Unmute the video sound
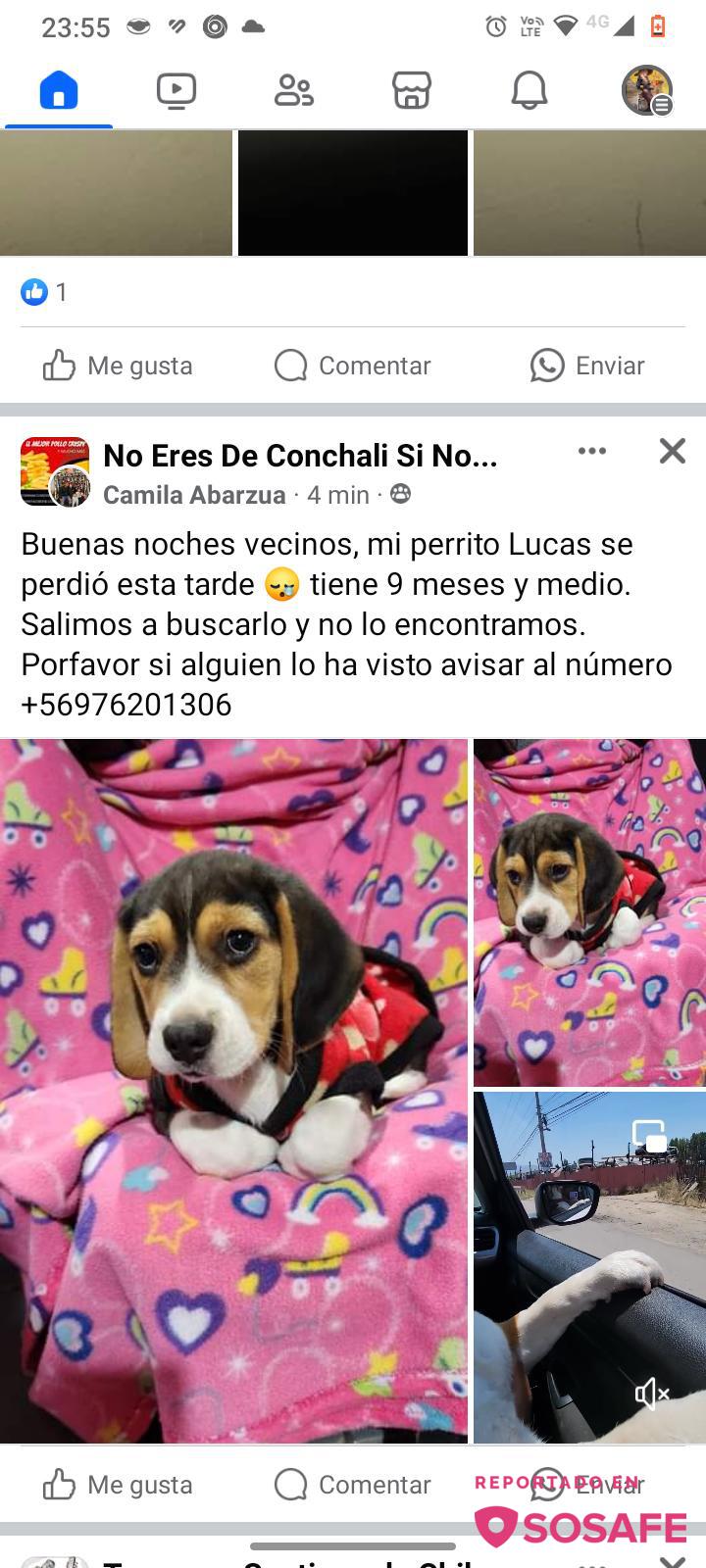This screenshot has width=706, height=1568. (651, 1393)
